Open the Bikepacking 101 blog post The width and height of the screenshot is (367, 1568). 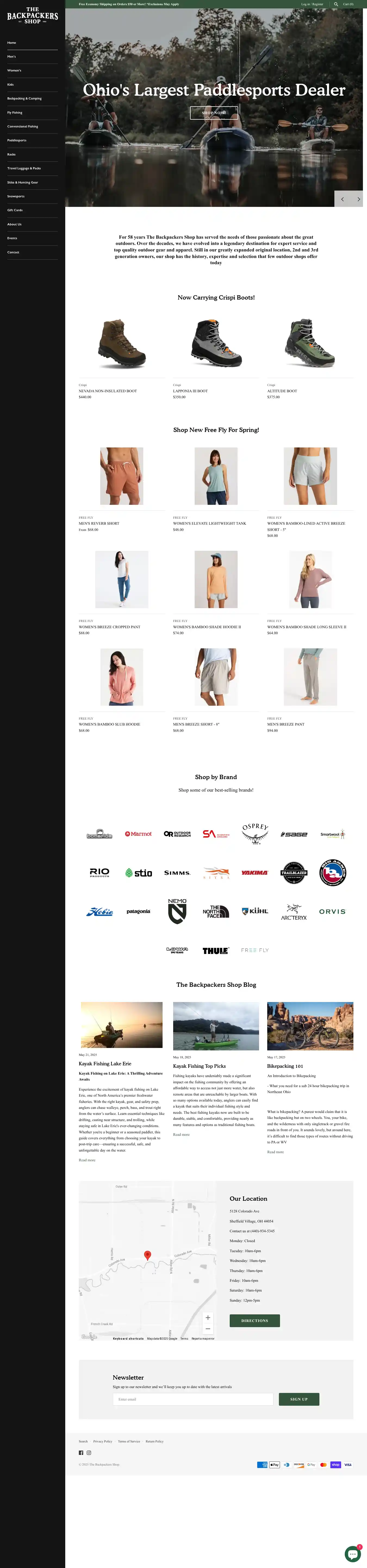pyautogui.click(x=285, y=1066)
